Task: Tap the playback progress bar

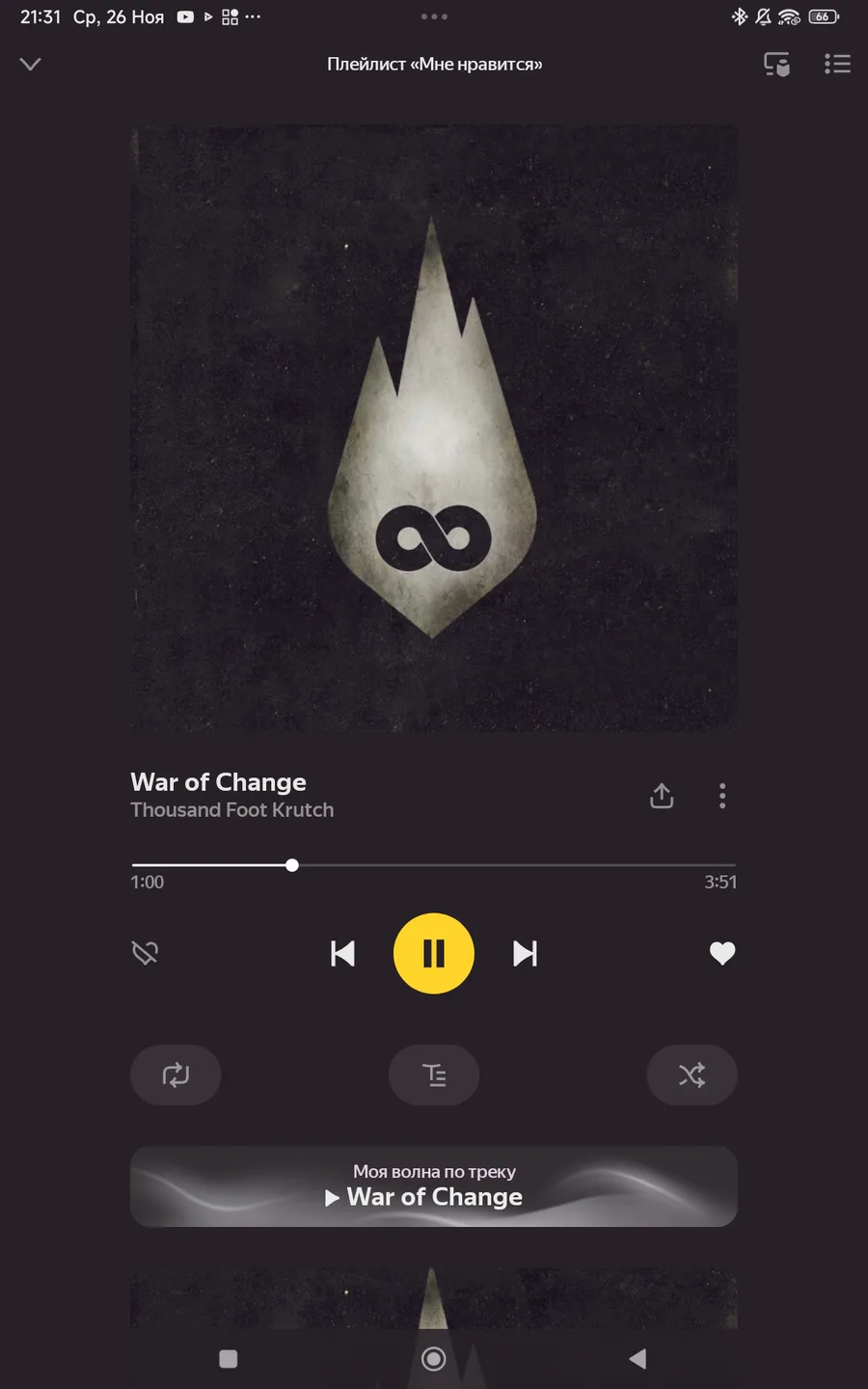Action: coord(434,865)
